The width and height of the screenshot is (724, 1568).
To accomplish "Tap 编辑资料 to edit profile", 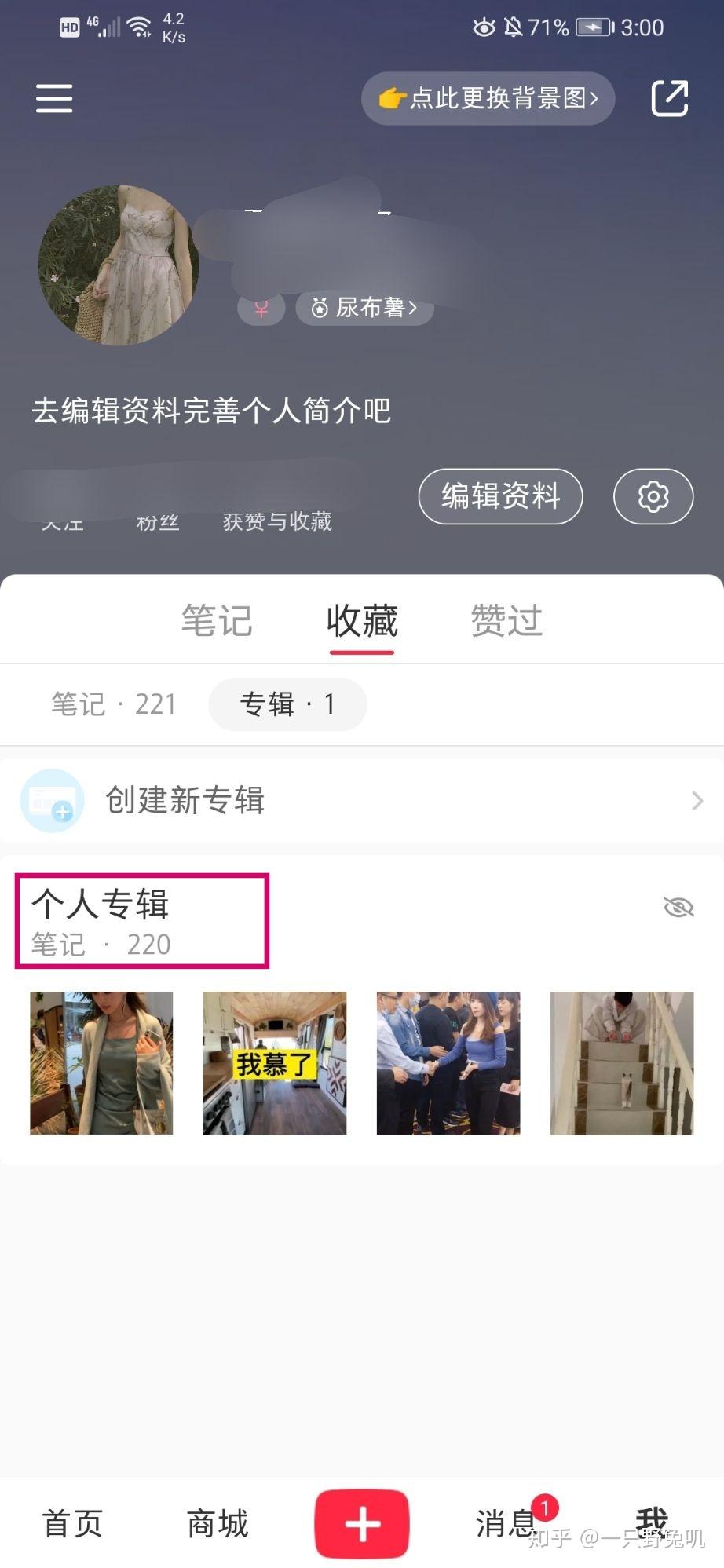I will point(501,496).
